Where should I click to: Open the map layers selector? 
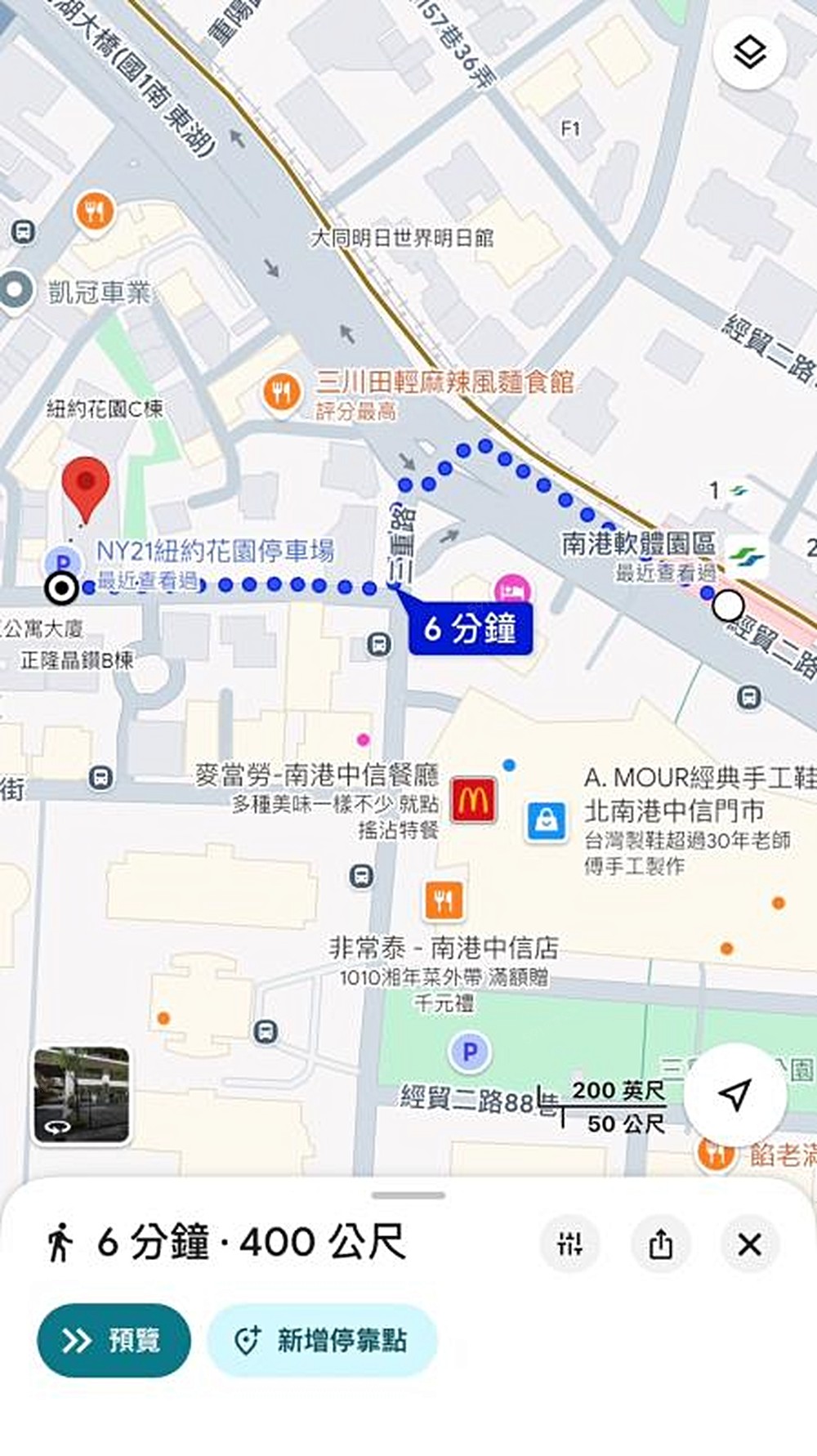(x=749, y=54)
